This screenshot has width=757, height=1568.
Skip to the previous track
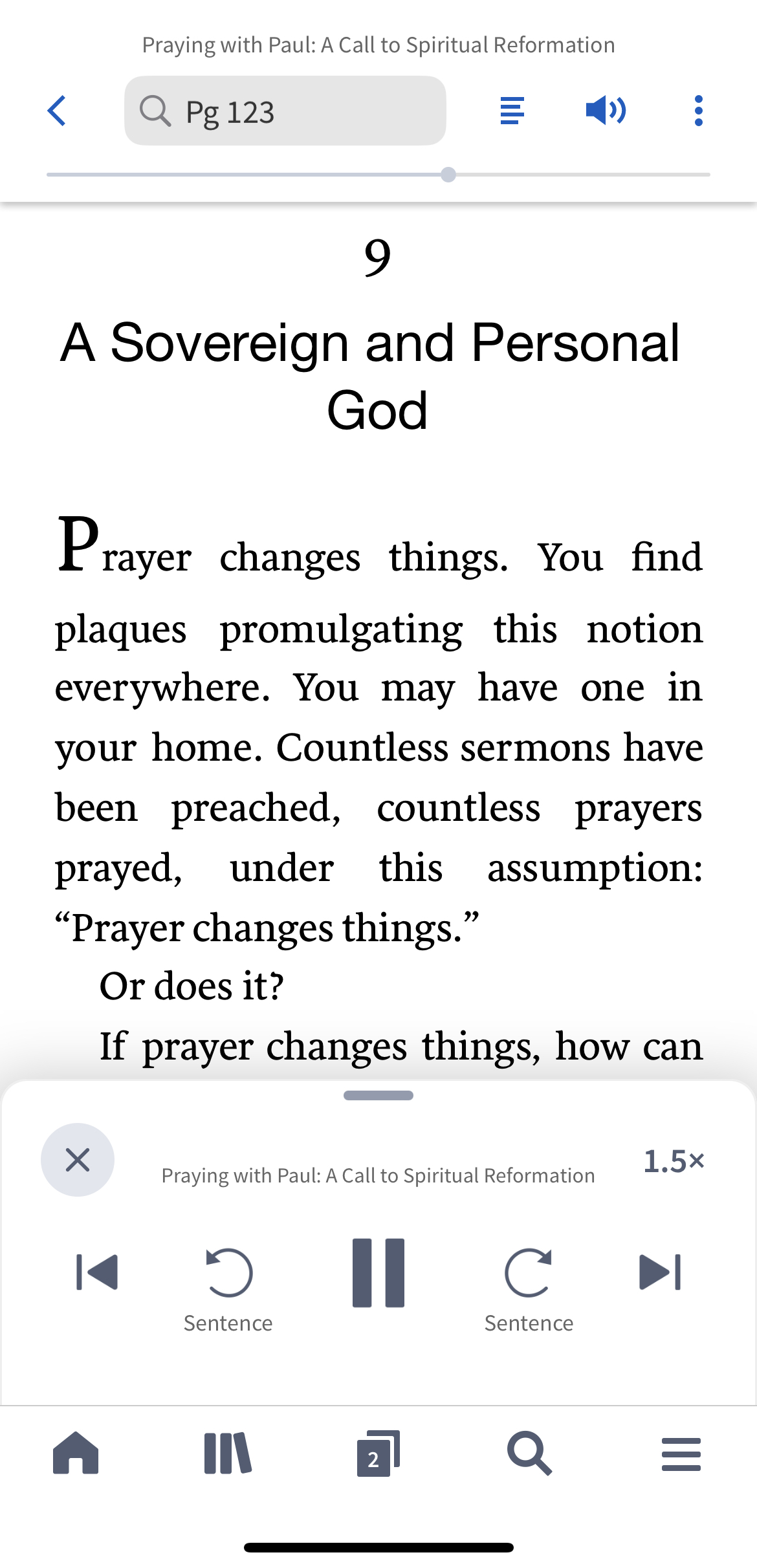click(97, 1272)
